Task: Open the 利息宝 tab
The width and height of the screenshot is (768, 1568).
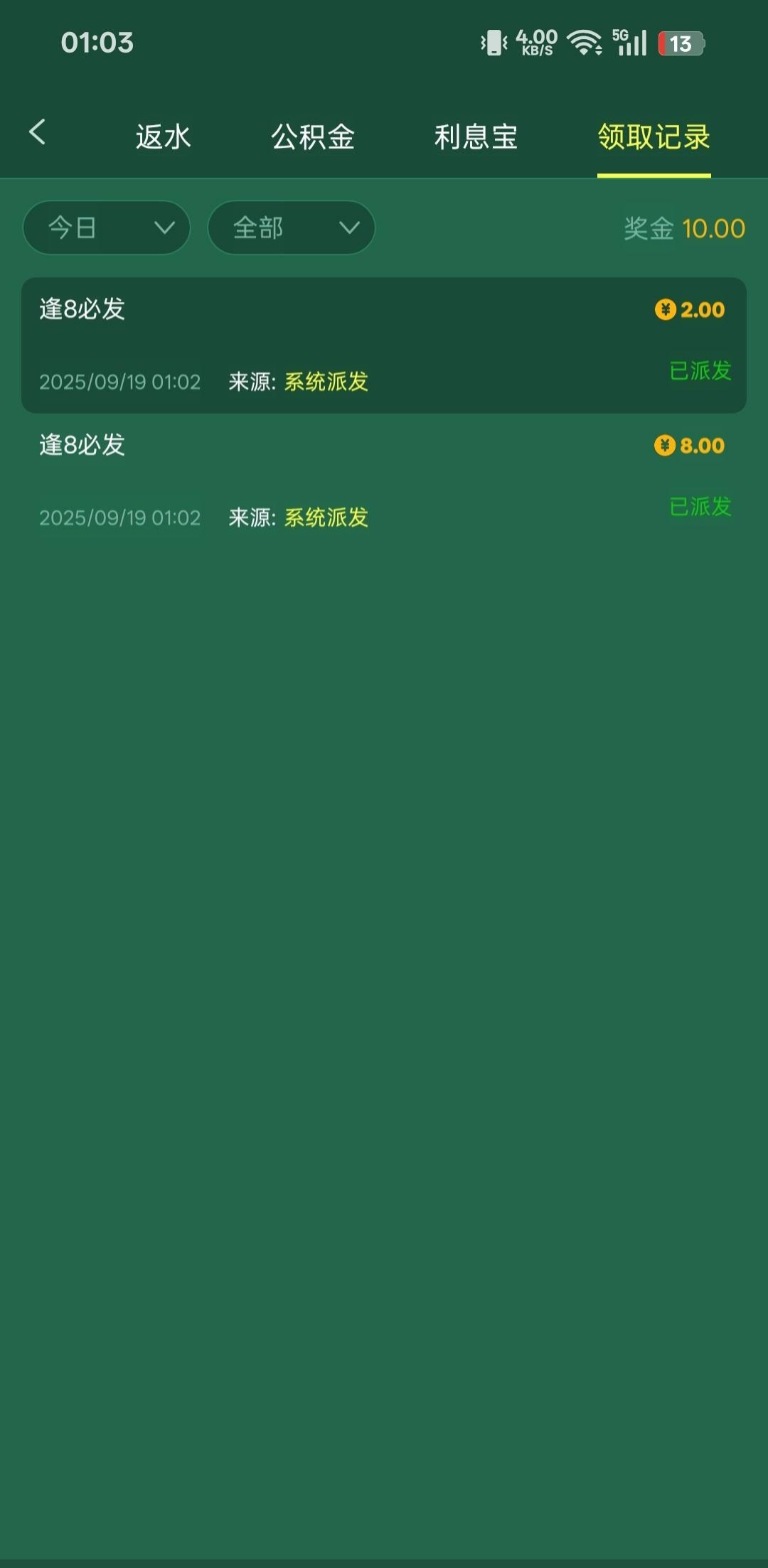Action: point(476,136)
